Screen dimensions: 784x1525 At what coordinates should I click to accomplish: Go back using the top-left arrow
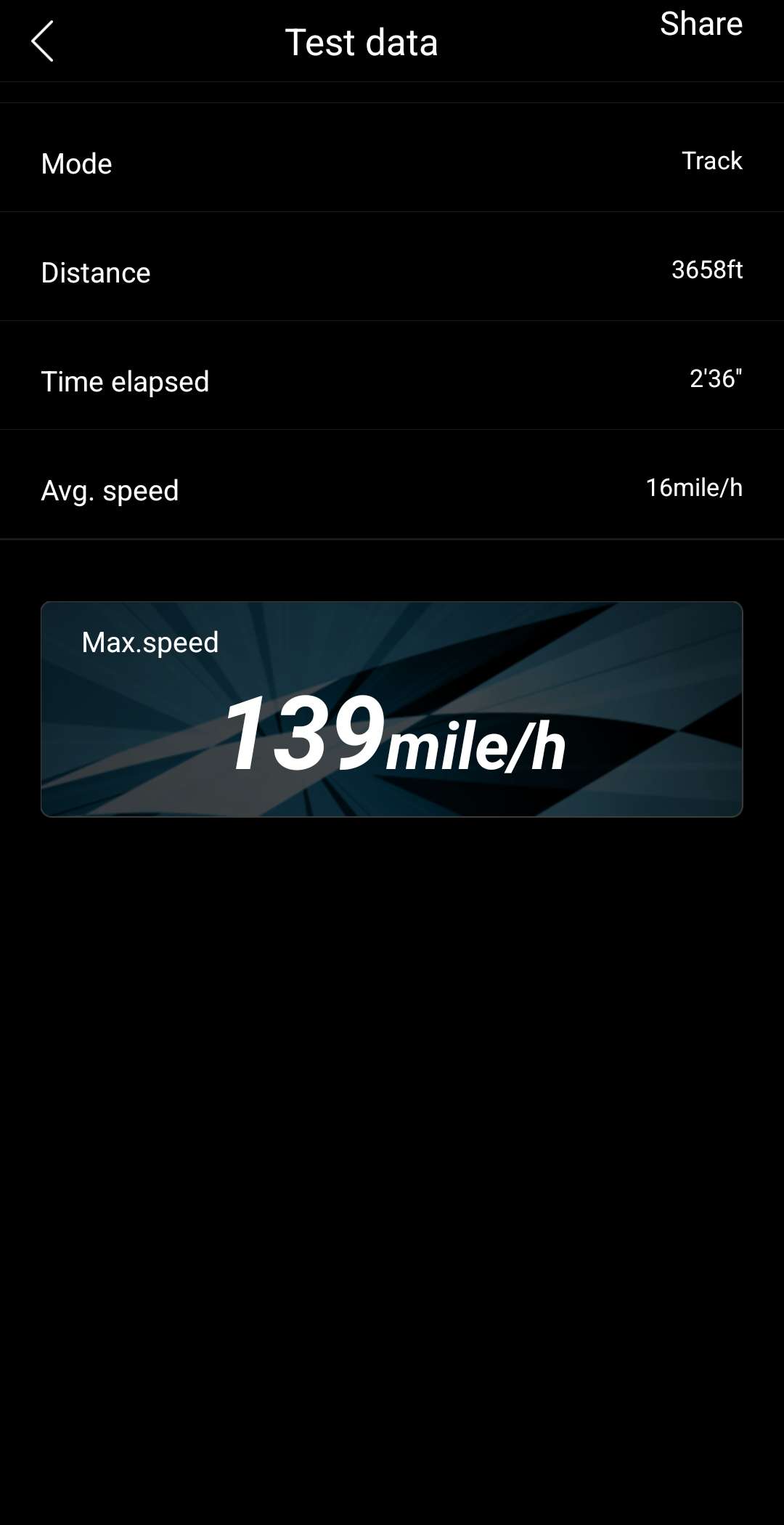tap(42, 41)
